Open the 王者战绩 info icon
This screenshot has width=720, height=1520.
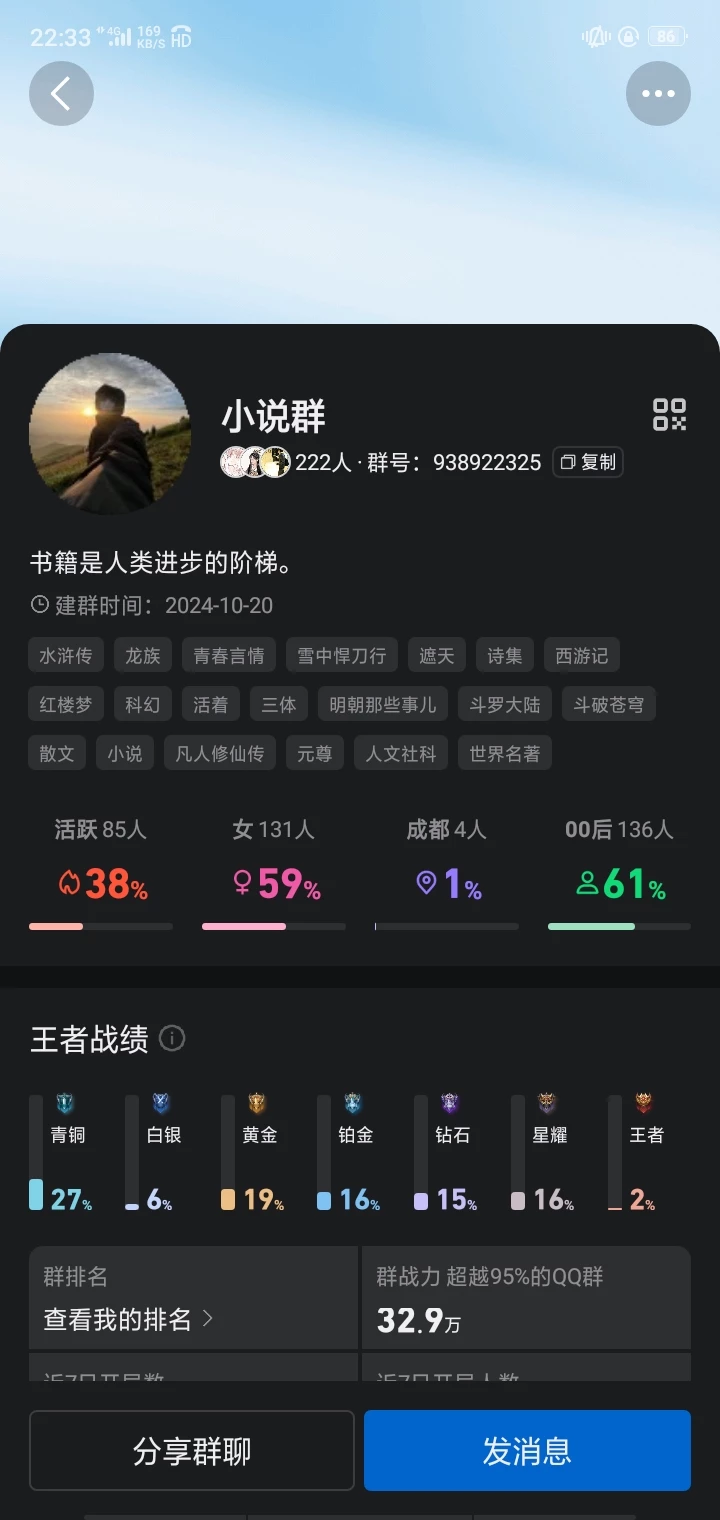click(x=172, y=1039)
